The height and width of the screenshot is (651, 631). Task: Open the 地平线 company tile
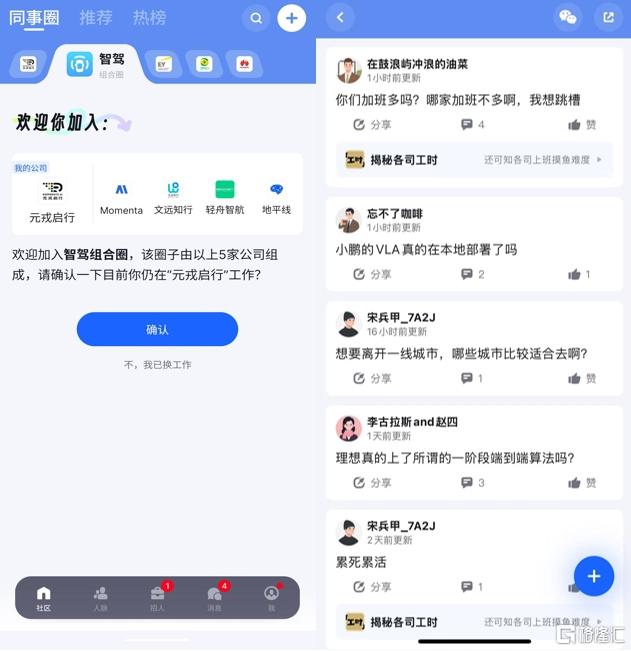coord(276,196)
